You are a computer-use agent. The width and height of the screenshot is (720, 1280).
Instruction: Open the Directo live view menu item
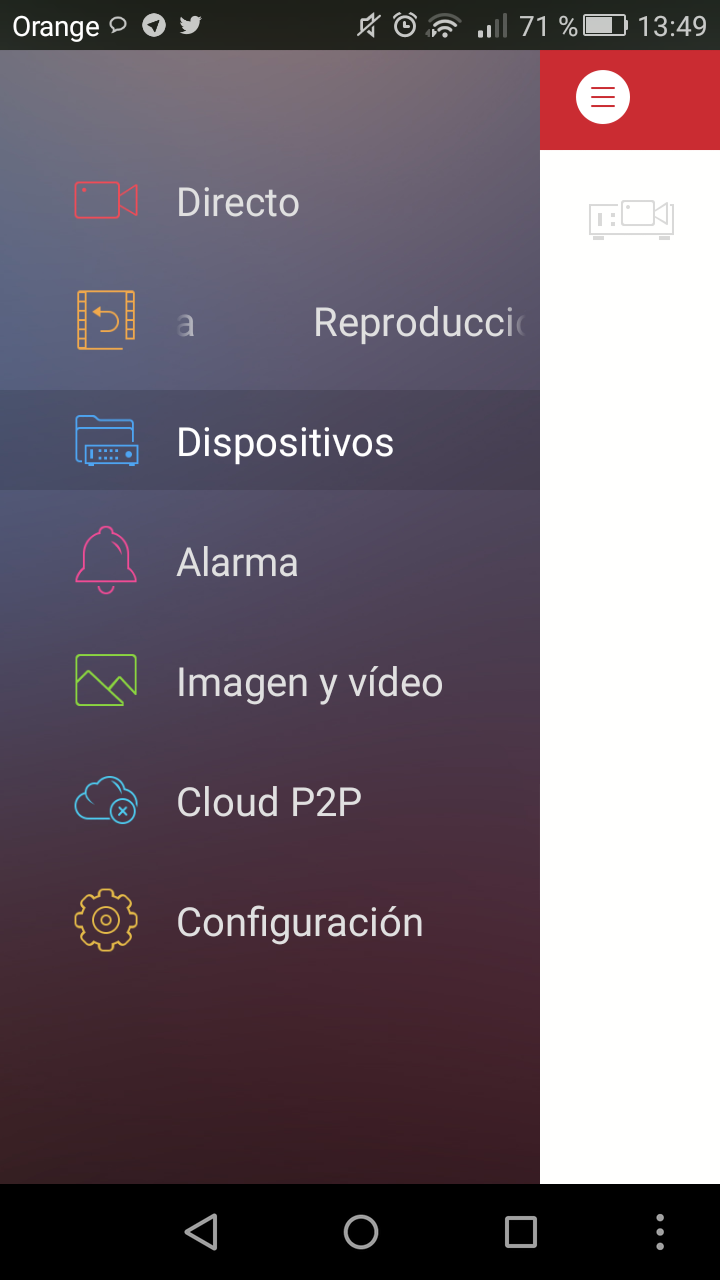point(237,202)
